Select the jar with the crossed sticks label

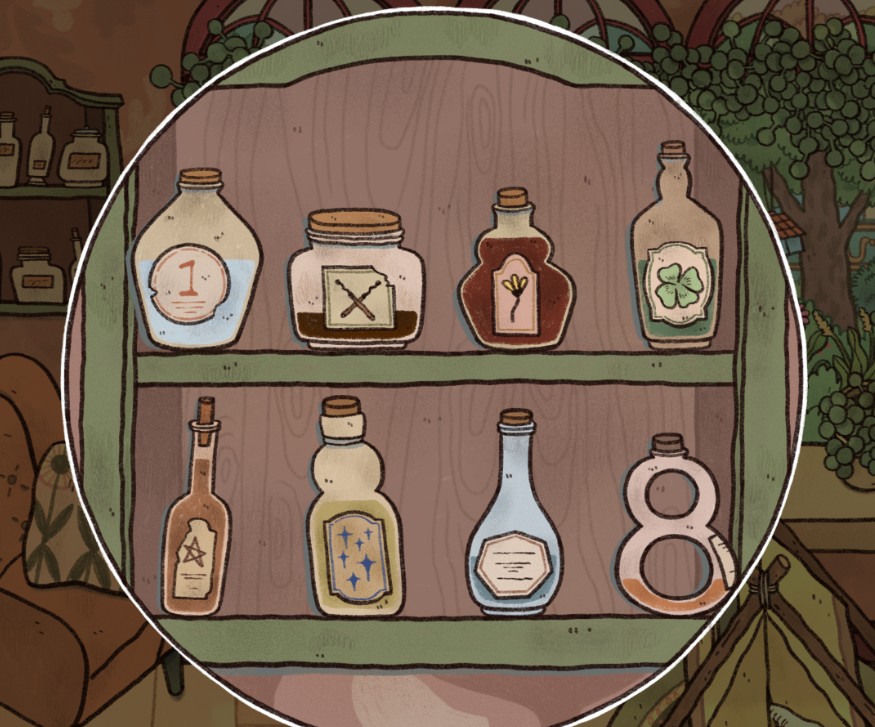click(x=355, y=287)
